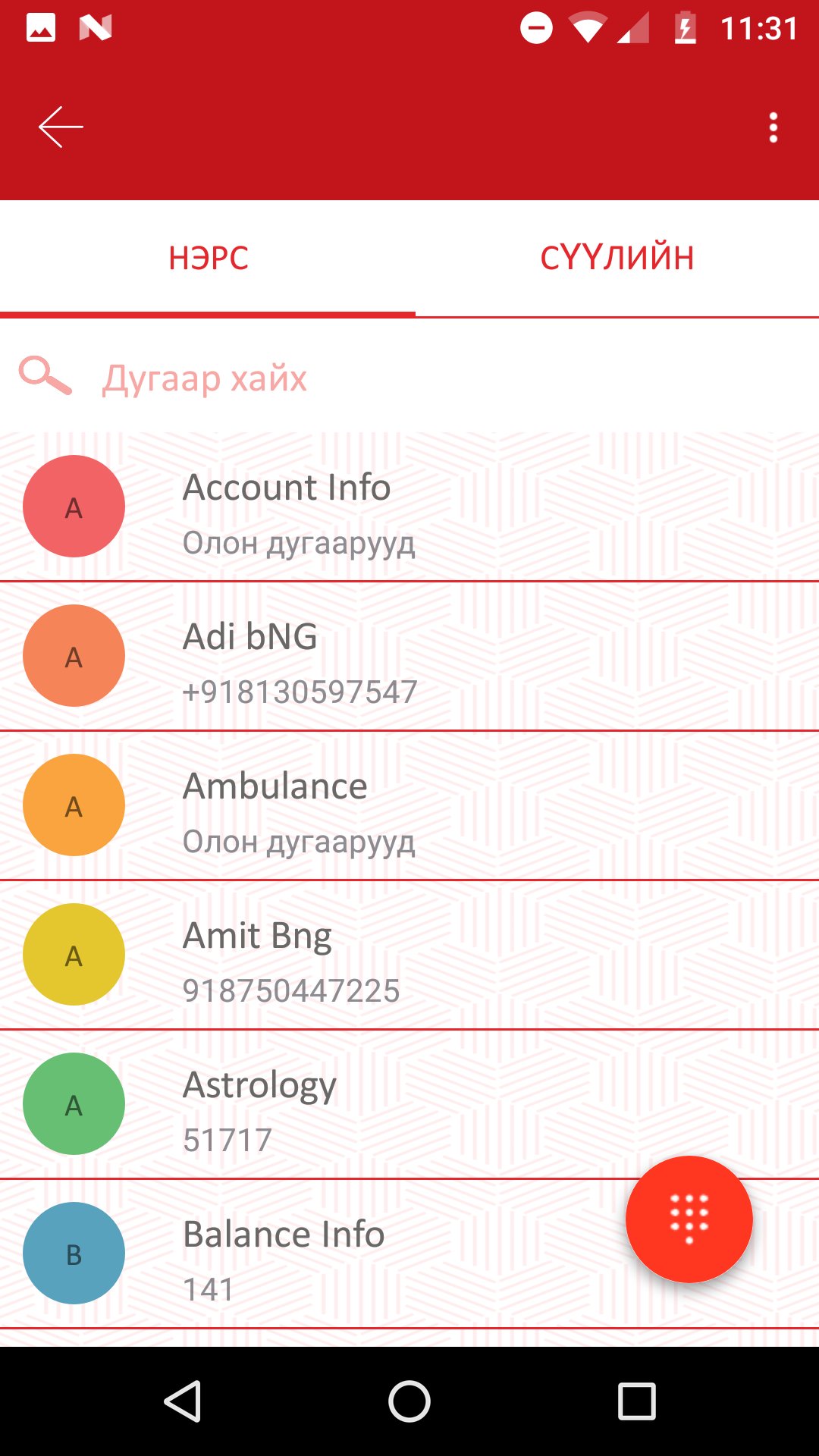The width and height of the screenshot is (819, 1456).
Task: Open the three-dot overflow menu
Action: (773, 127)
